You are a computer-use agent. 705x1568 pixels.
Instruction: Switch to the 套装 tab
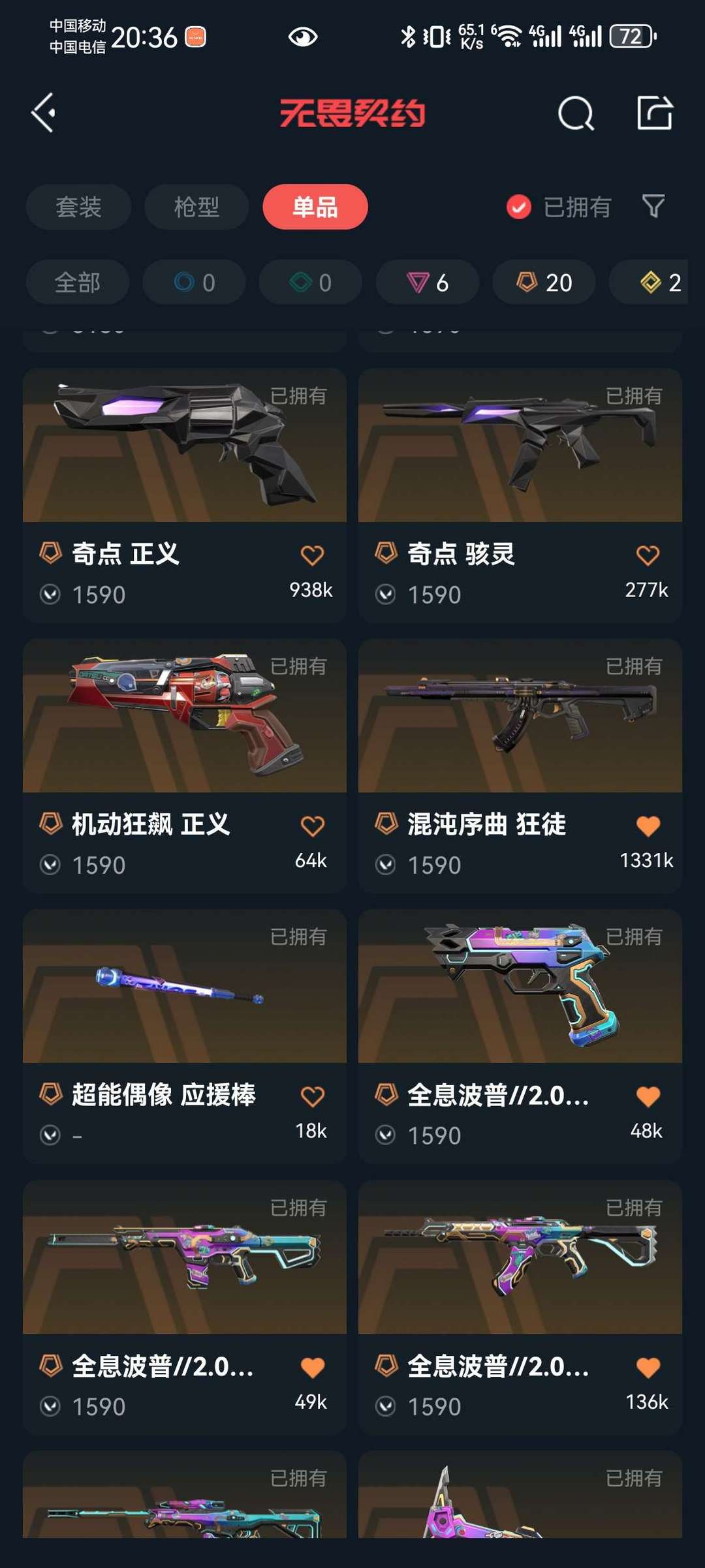coord(78,207)
